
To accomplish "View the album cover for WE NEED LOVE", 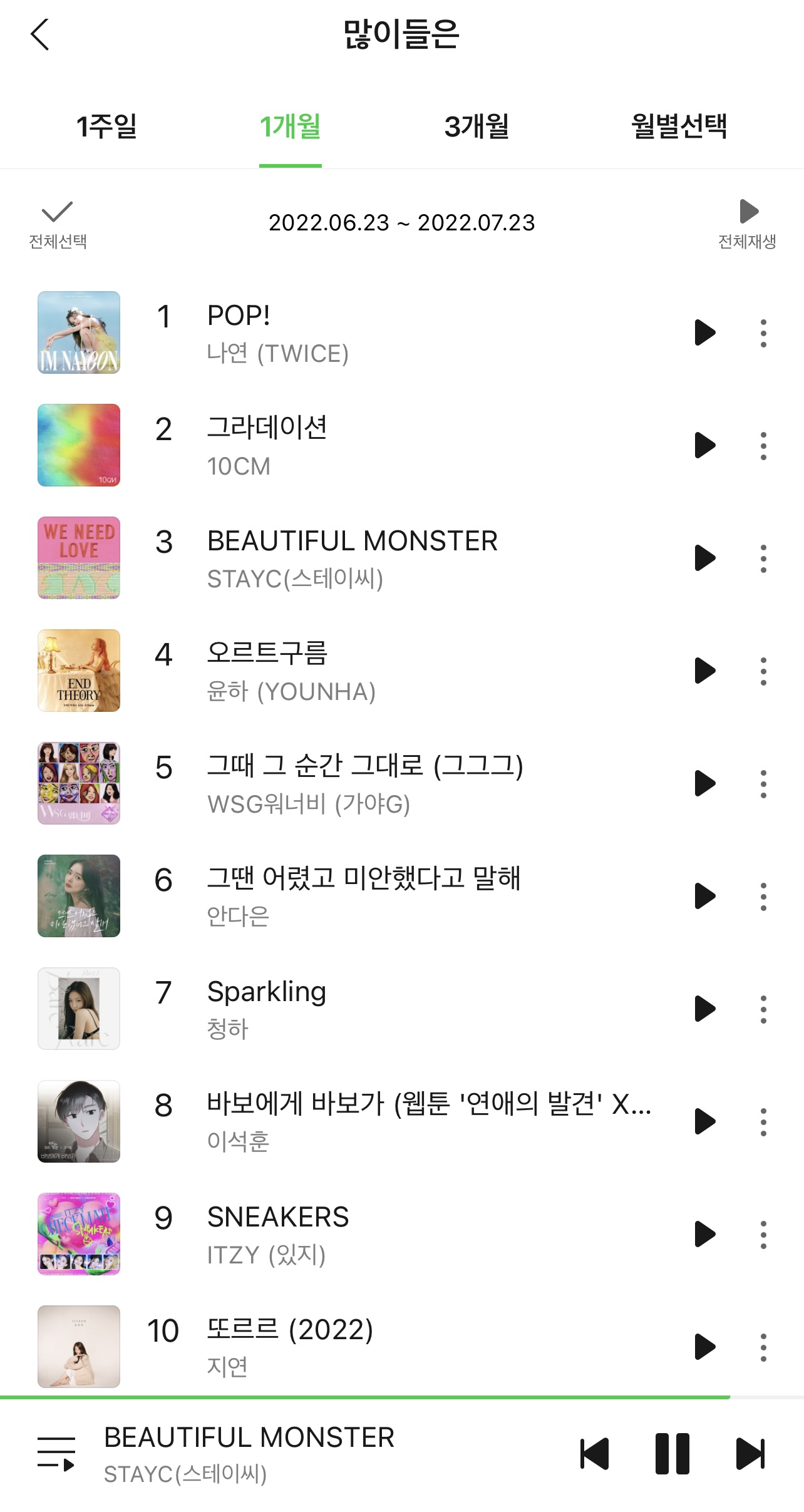I will pyautogui.click(x=78, y=557).
